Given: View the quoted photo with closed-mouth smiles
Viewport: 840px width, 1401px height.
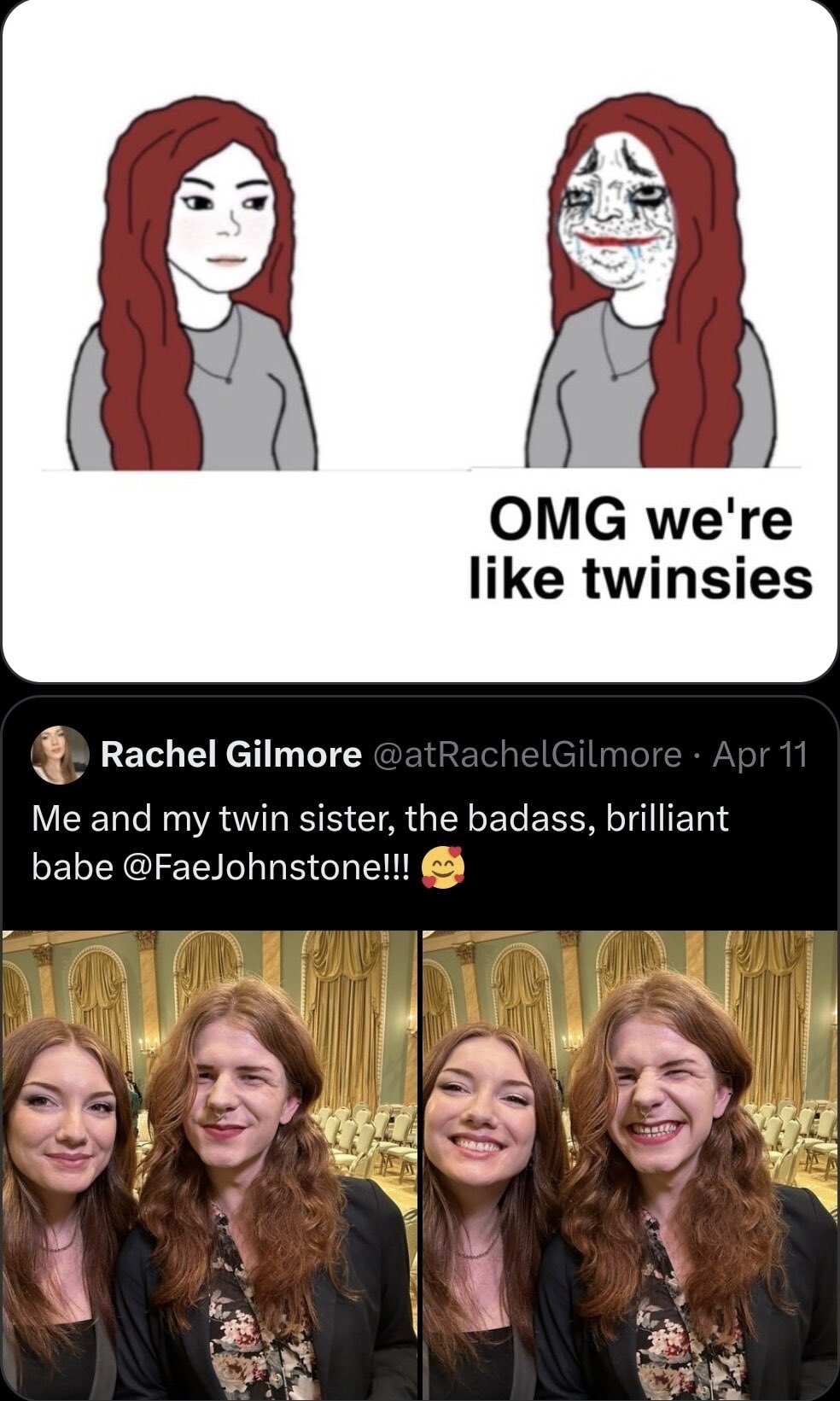Looking at the screenshot, I should [x=209, y=1165].
